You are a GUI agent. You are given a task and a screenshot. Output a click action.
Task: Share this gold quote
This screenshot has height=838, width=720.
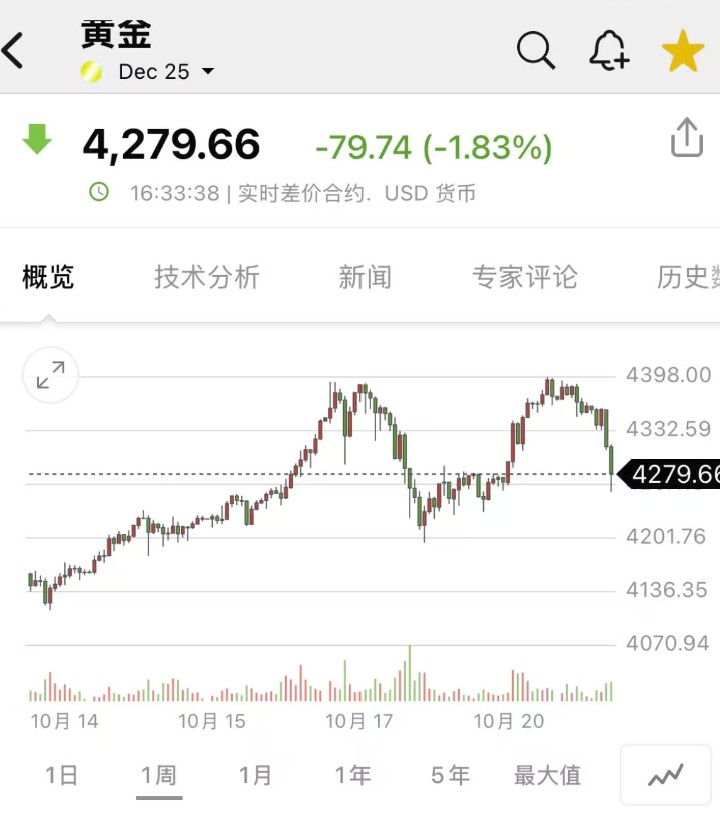point(687,138)
